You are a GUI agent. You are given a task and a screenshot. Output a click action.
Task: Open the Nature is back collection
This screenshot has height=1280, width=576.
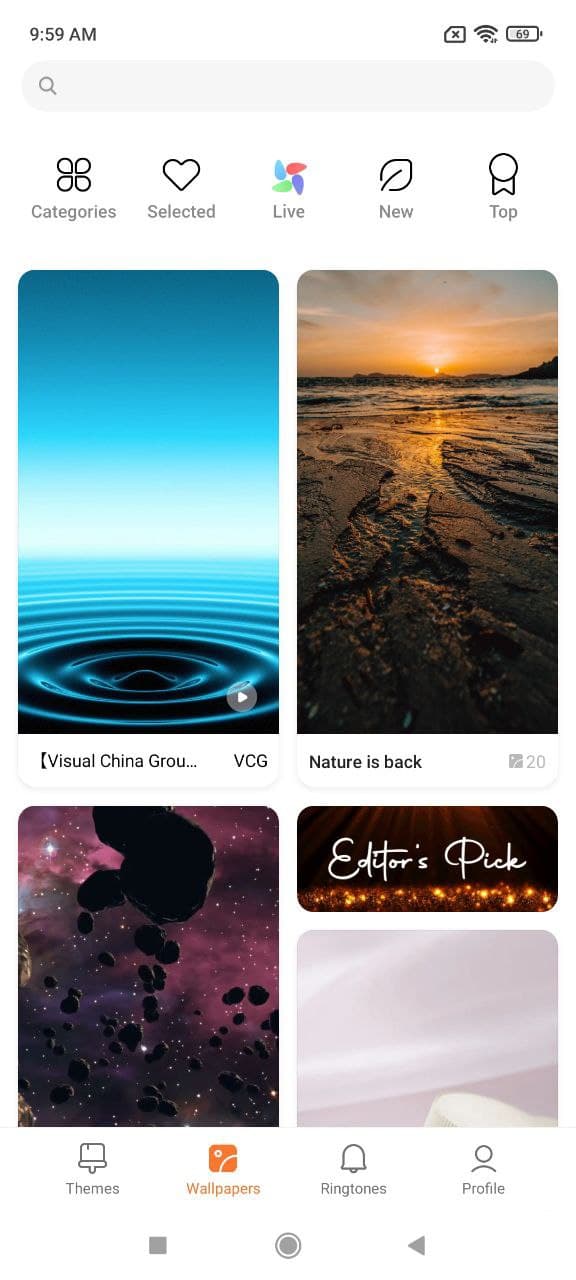pyautogui.click(x=427, y=528)
